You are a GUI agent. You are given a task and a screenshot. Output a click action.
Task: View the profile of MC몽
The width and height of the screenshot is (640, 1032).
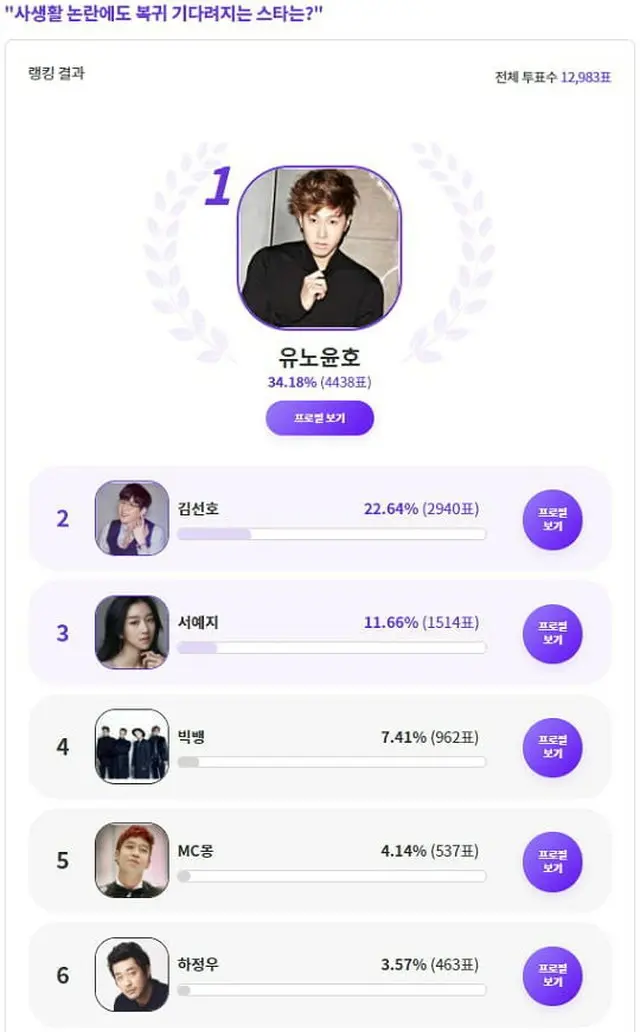(552, 861)
